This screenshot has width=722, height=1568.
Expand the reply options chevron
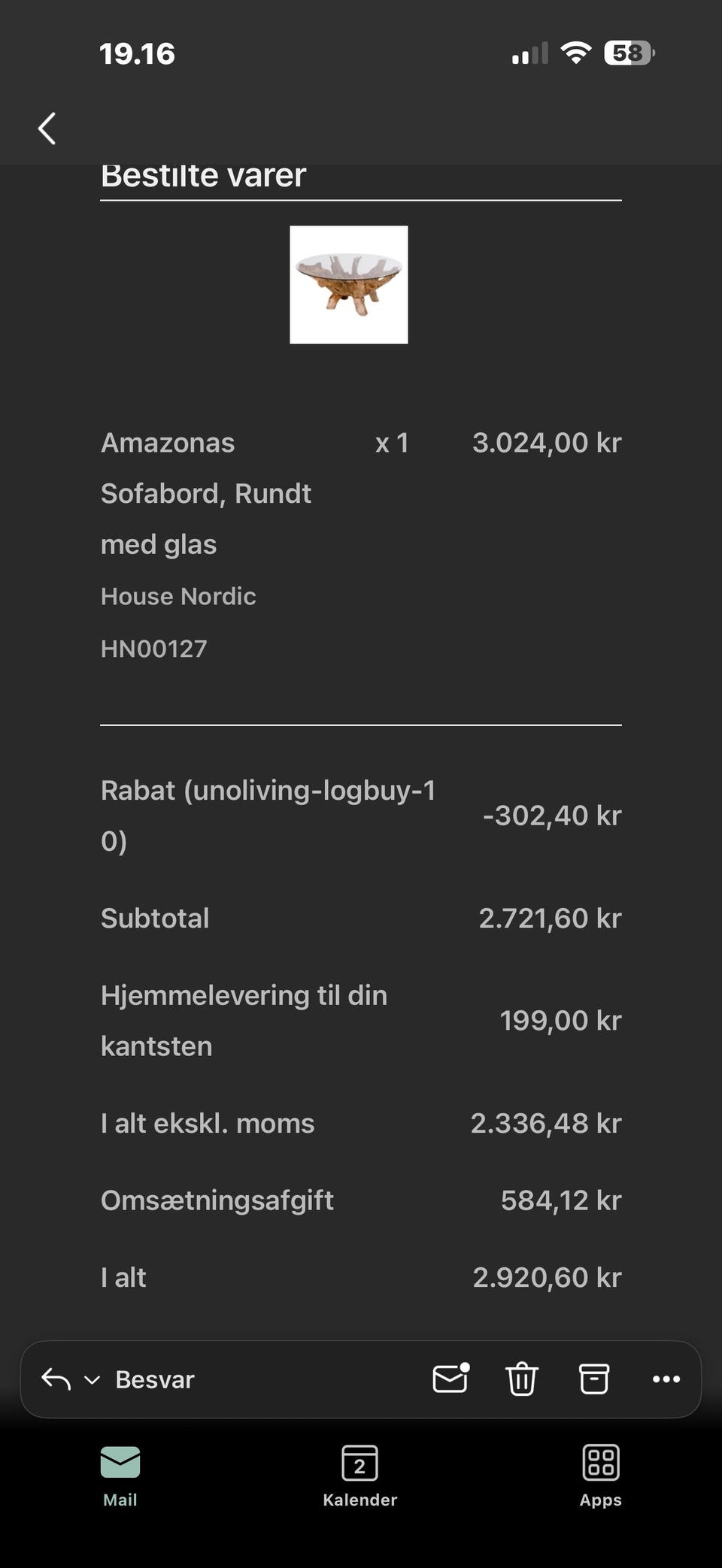(x=92, y=1380)
